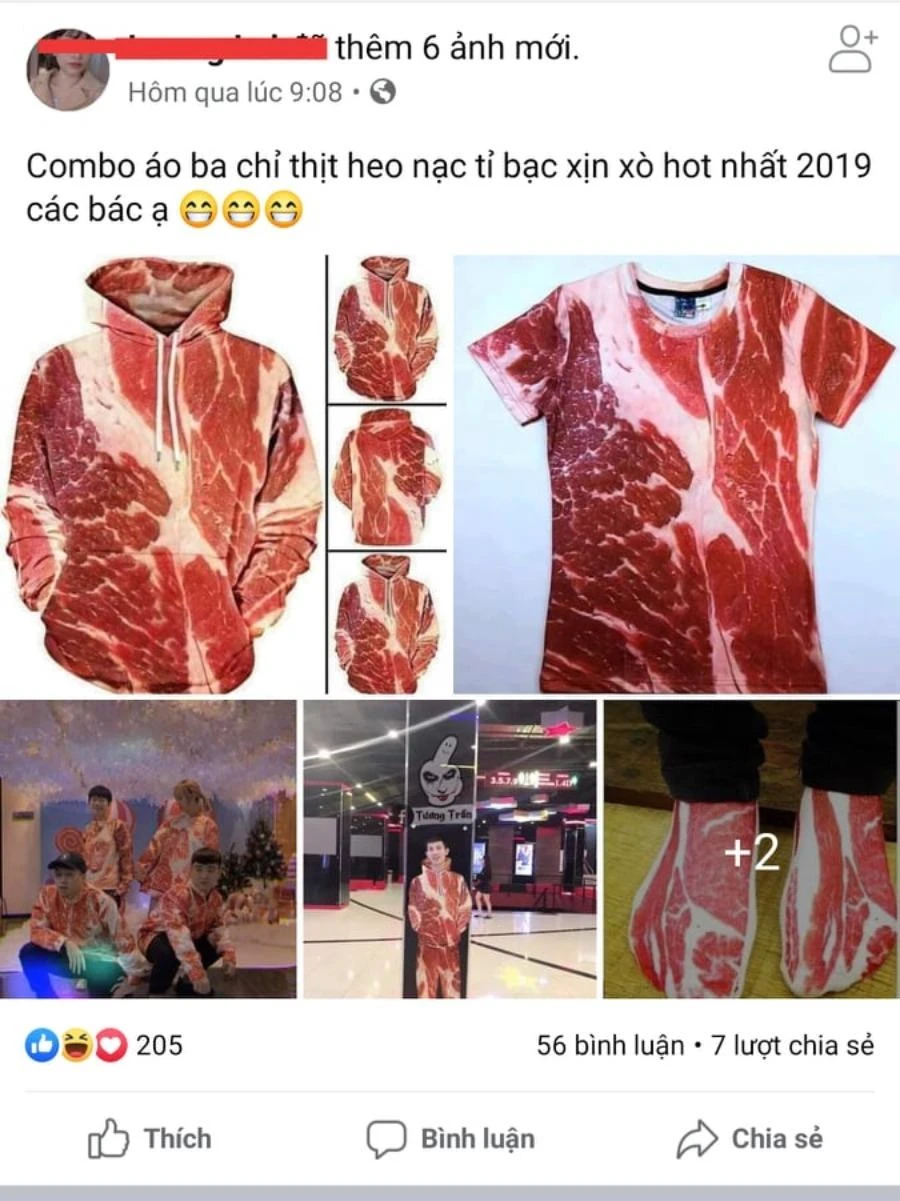The width and height of the screenshot is (900, 1201).
Task: Tap the add friend icon
Action: [852, 50]
